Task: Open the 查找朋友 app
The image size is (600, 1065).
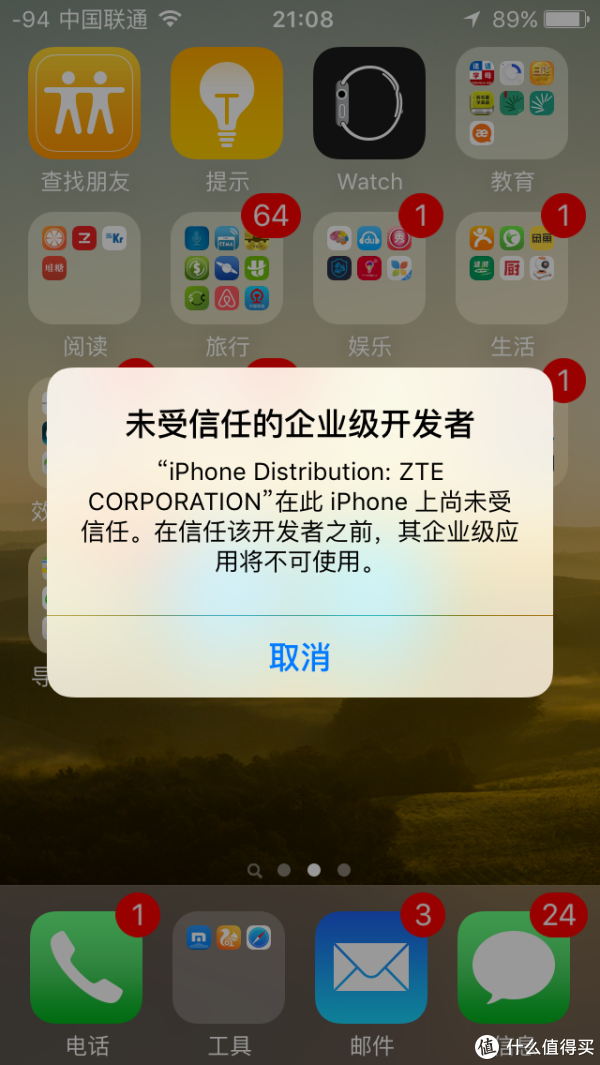Action: point(84,103)
